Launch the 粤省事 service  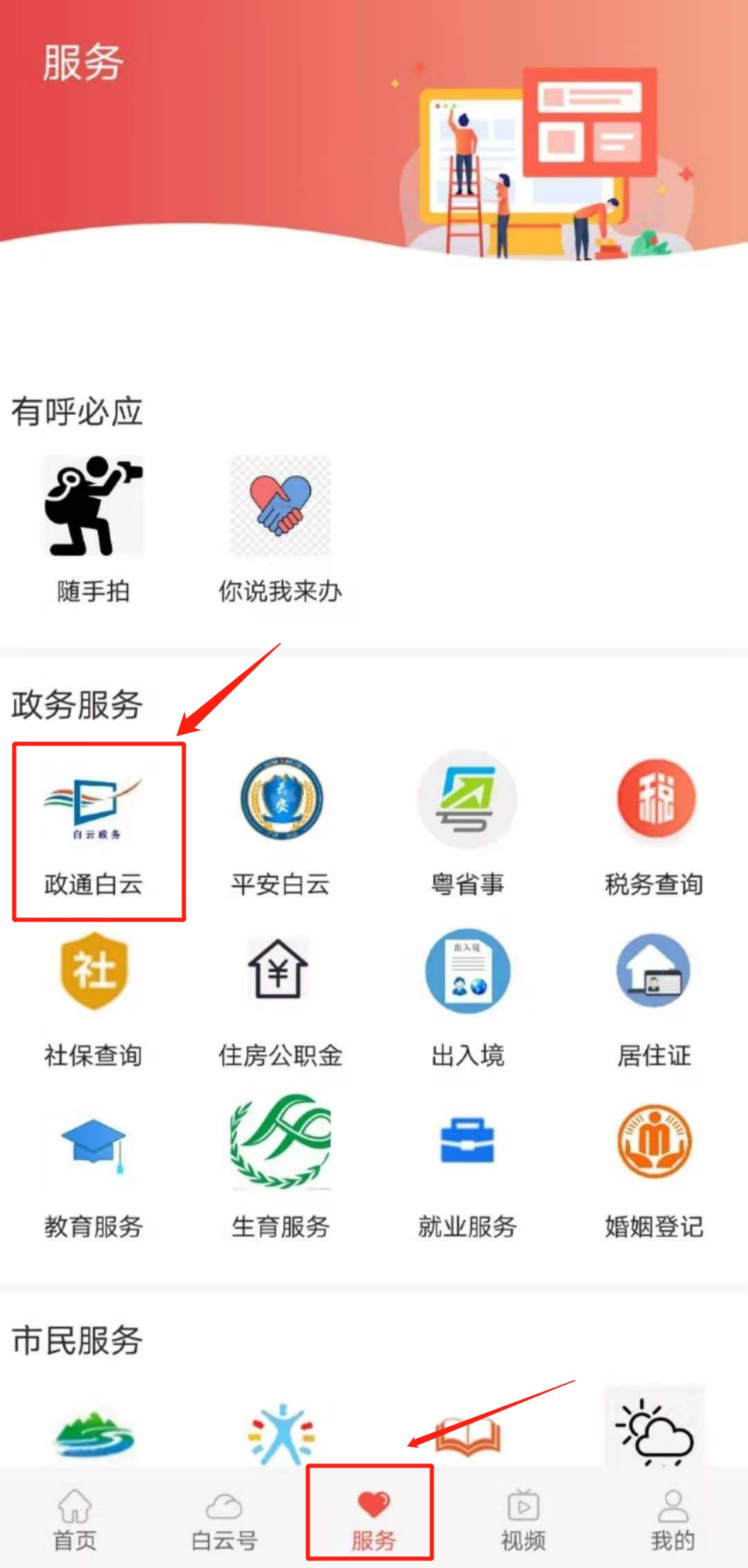(x=467, y=826)
